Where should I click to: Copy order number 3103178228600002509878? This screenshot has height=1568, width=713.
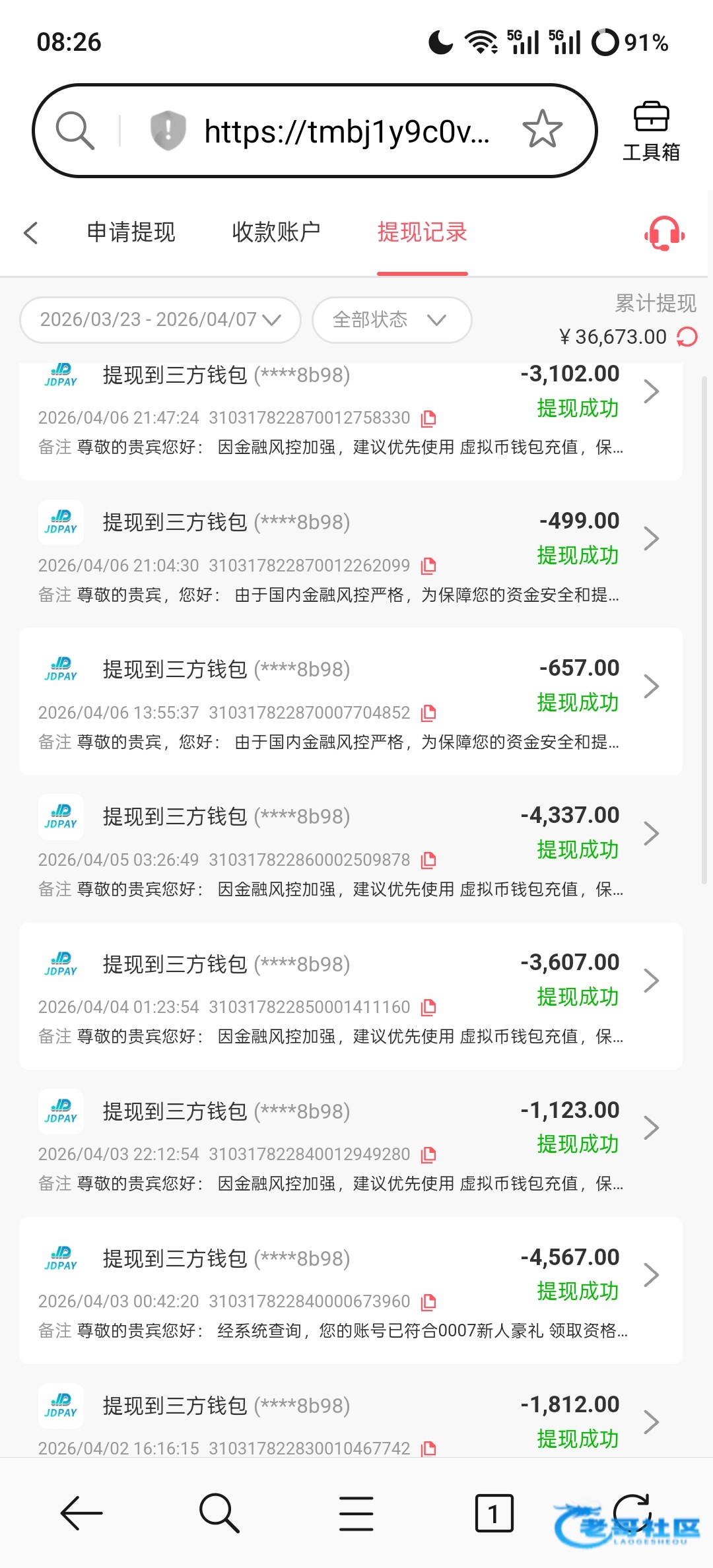429,860
